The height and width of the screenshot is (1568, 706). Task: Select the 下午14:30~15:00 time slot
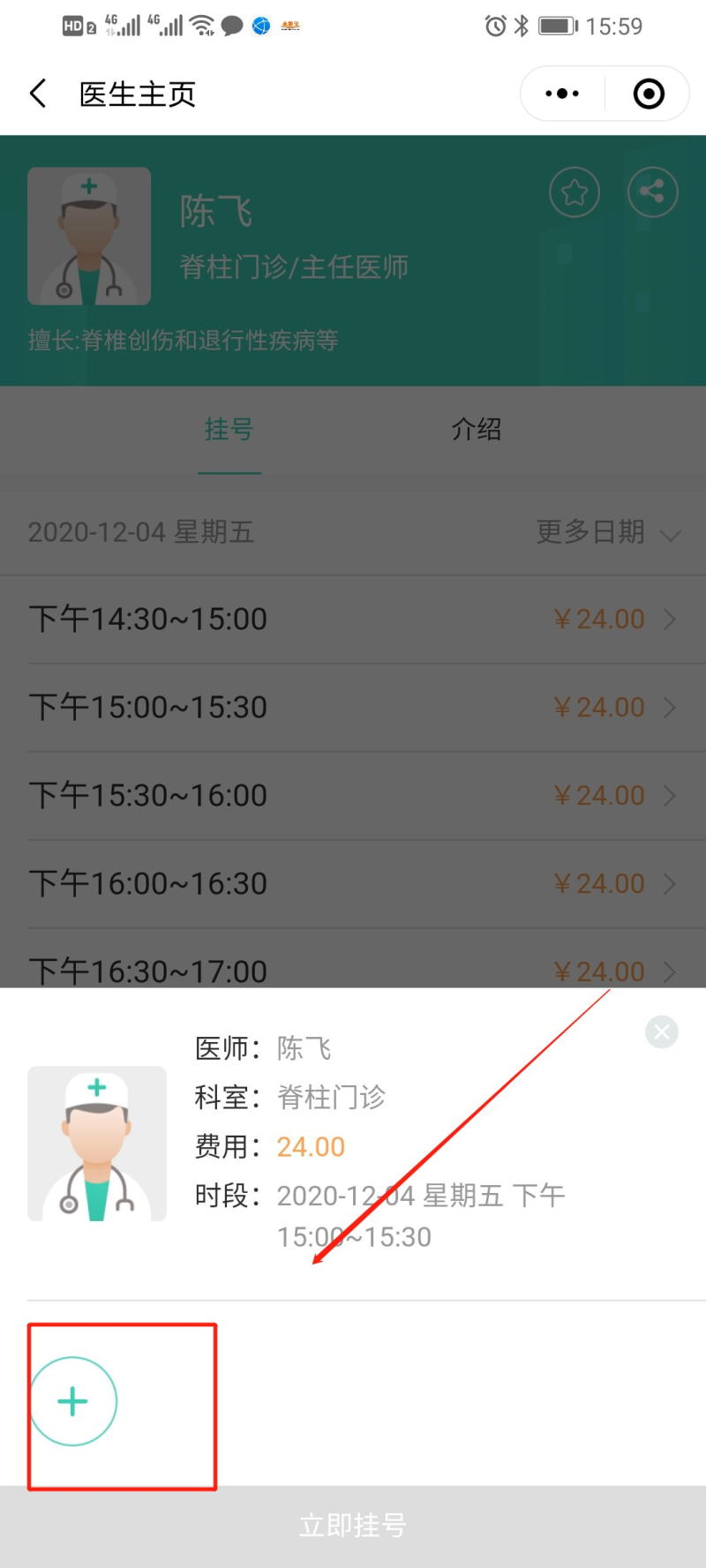coord(353,619)
